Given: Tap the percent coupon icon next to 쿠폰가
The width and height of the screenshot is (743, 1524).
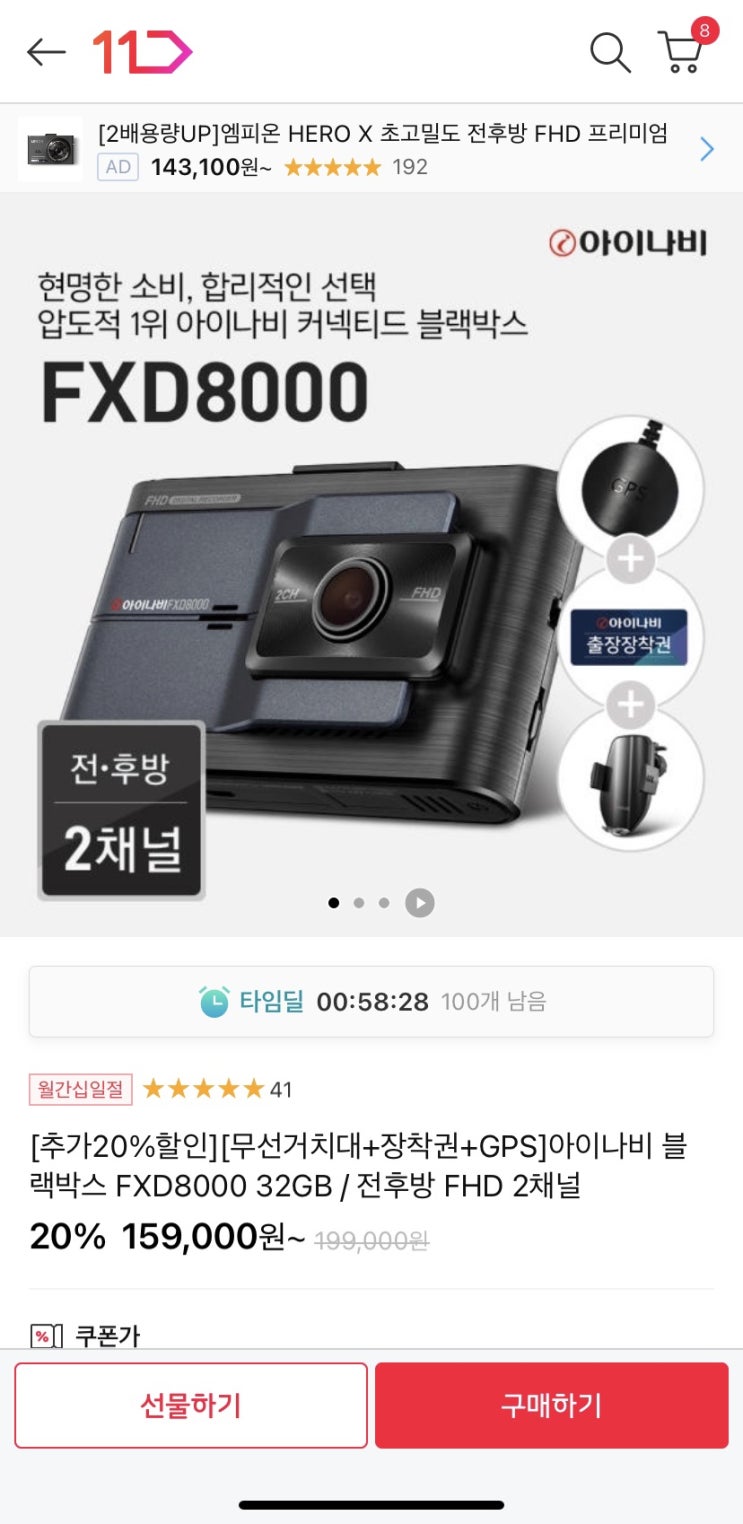Looking at the screenshot, I should coord(44,1334).
